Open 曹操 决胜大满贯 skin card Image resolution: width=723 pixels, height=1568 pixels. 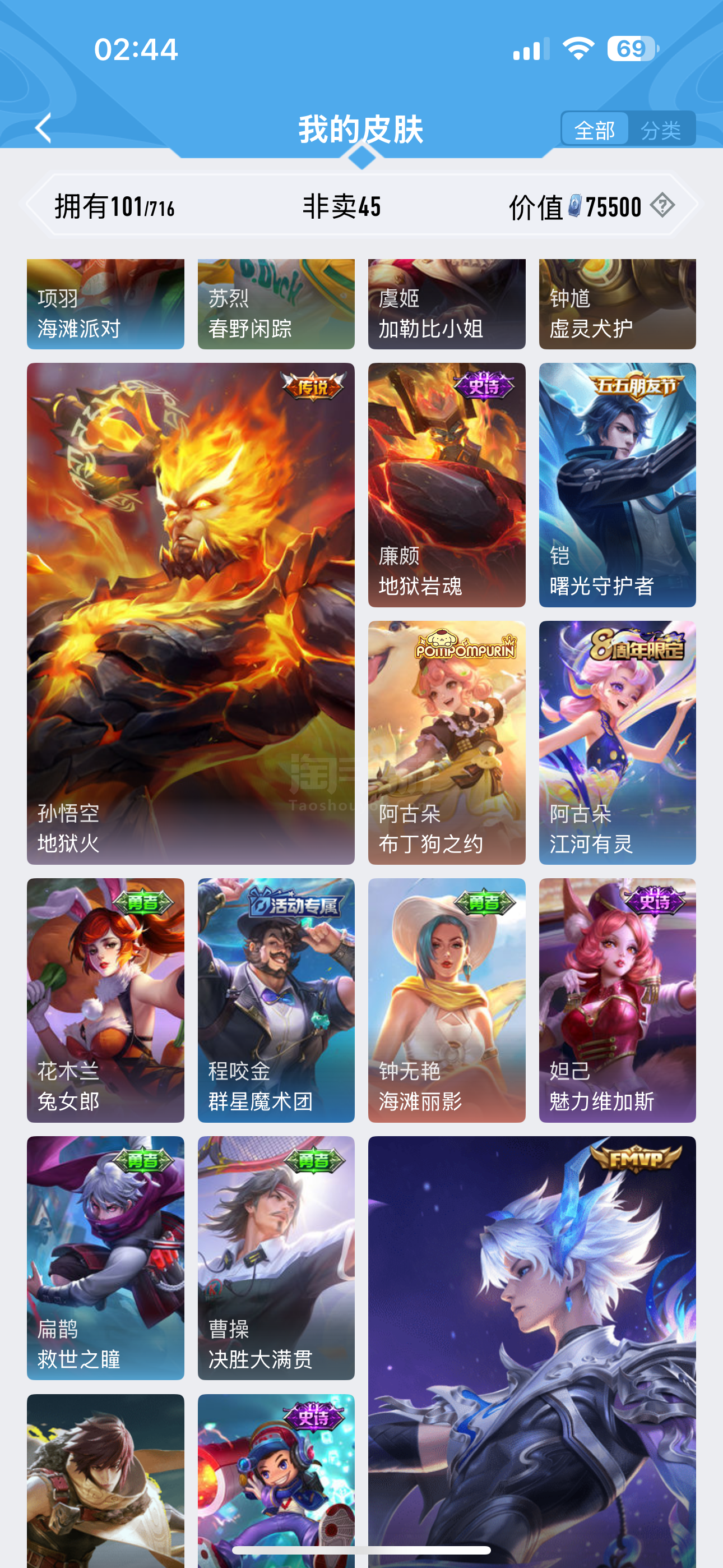coord(276,1258)
